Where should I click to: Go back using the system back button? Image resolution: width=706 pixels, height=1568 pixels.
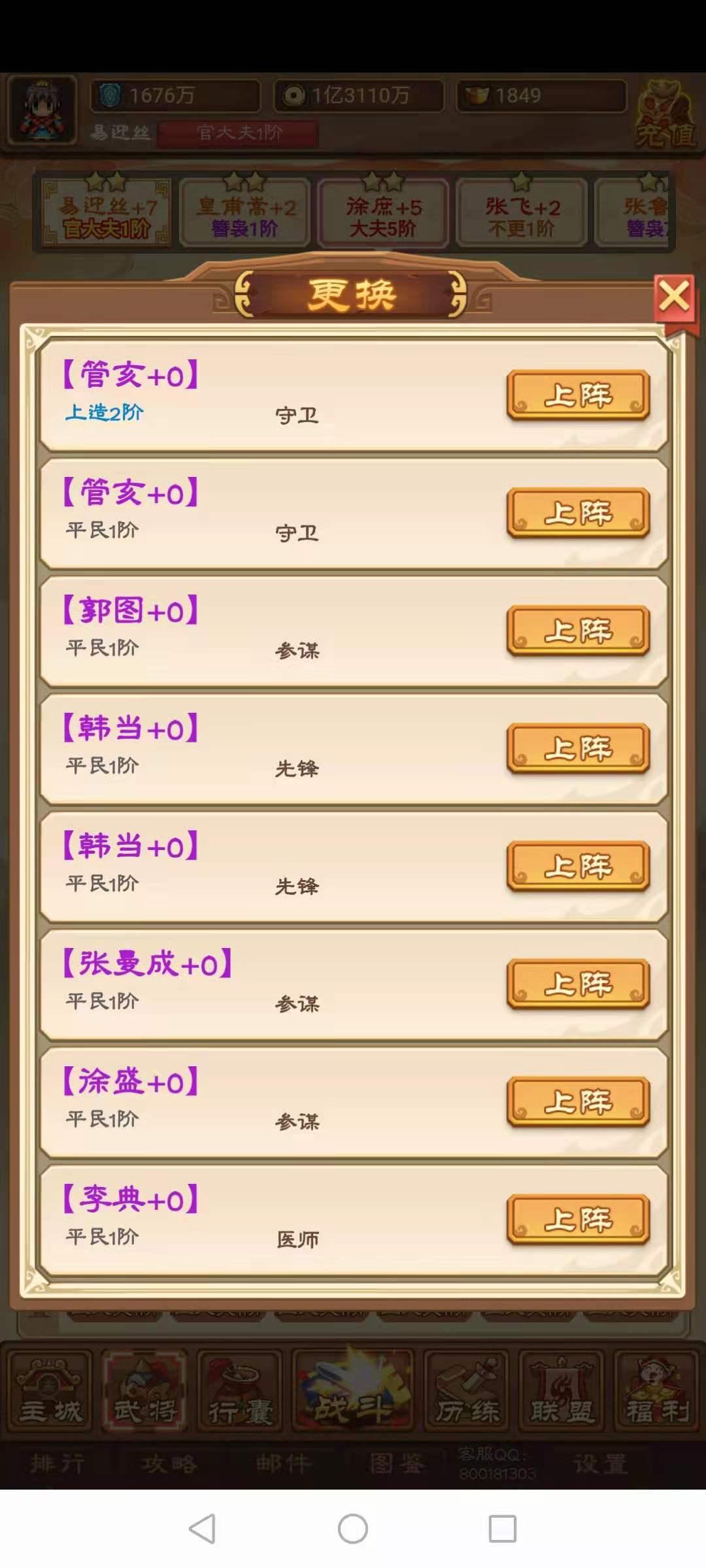click(202, 1529)
